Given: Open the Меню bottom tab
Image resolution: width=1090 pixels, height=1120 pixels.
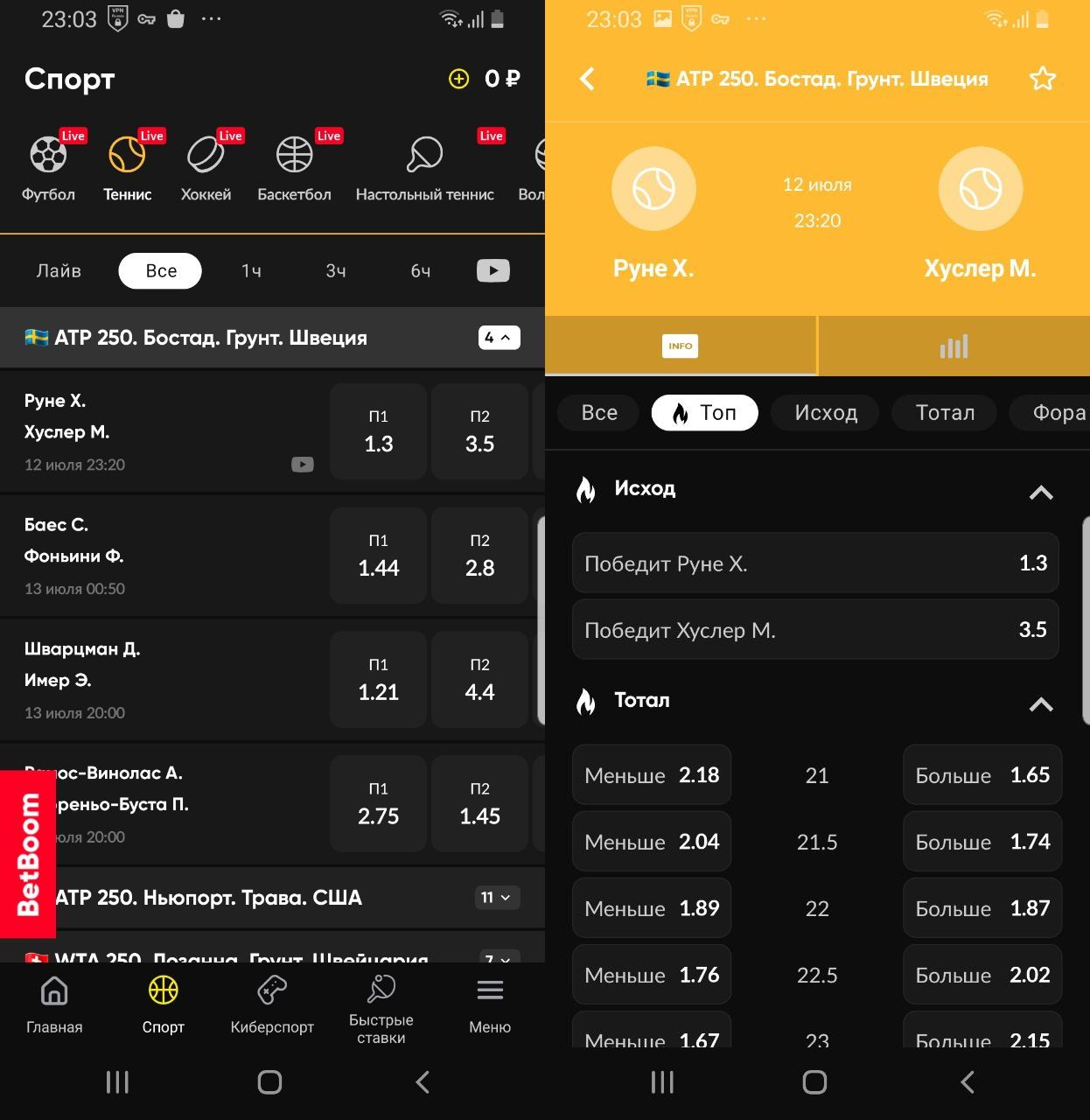Looking at the screenshot, I should tap(490, 1004).
